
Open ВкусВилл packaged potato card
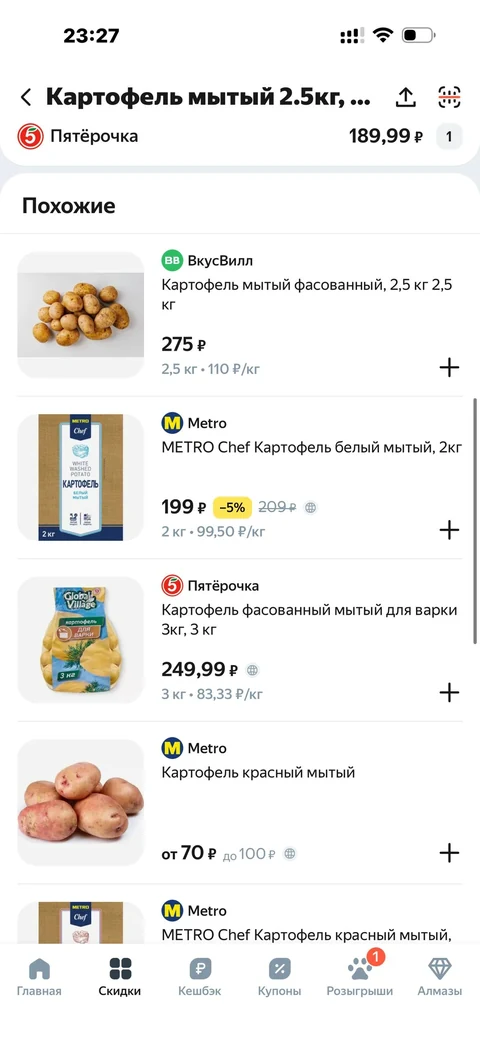point(240,315)
